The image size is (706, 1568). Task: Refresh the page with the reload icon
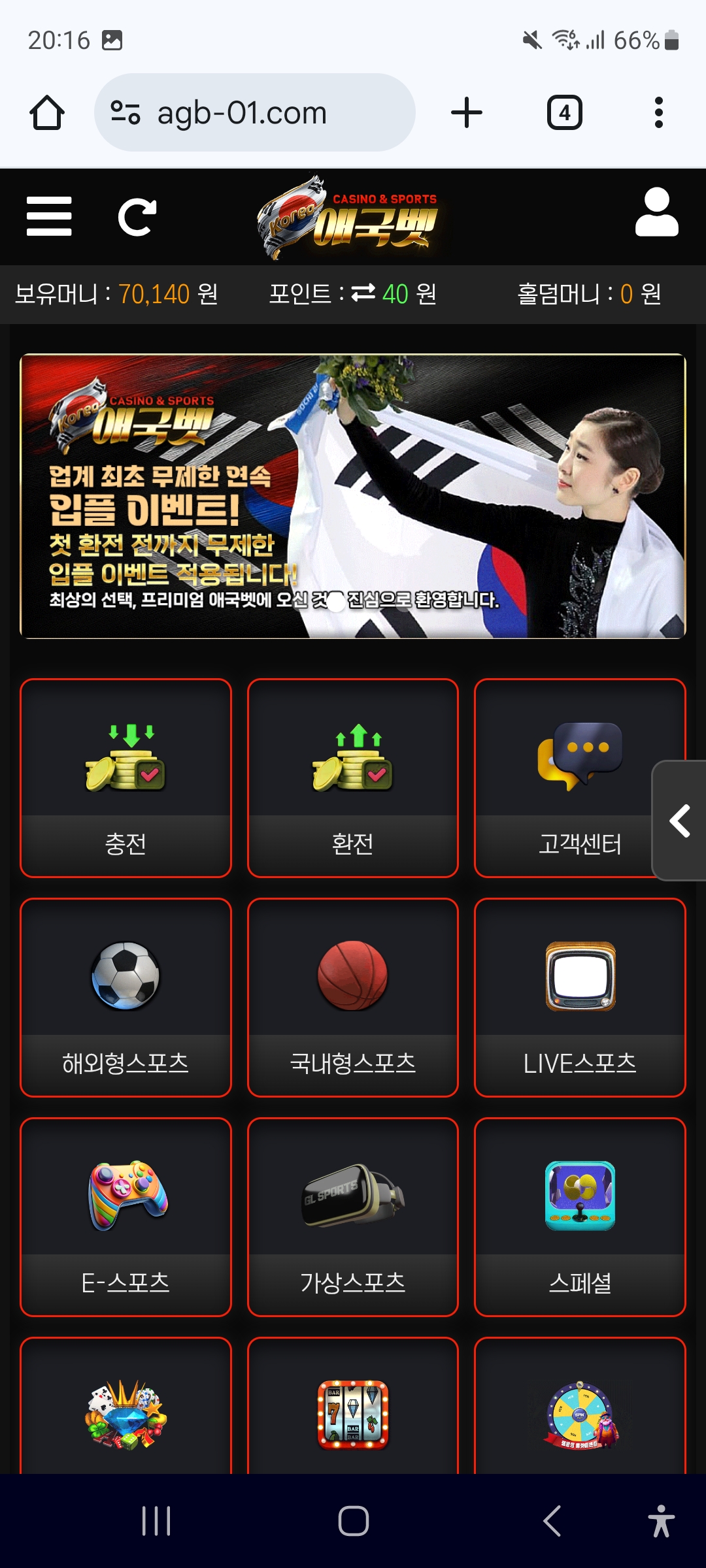click(x=137, y=217)
